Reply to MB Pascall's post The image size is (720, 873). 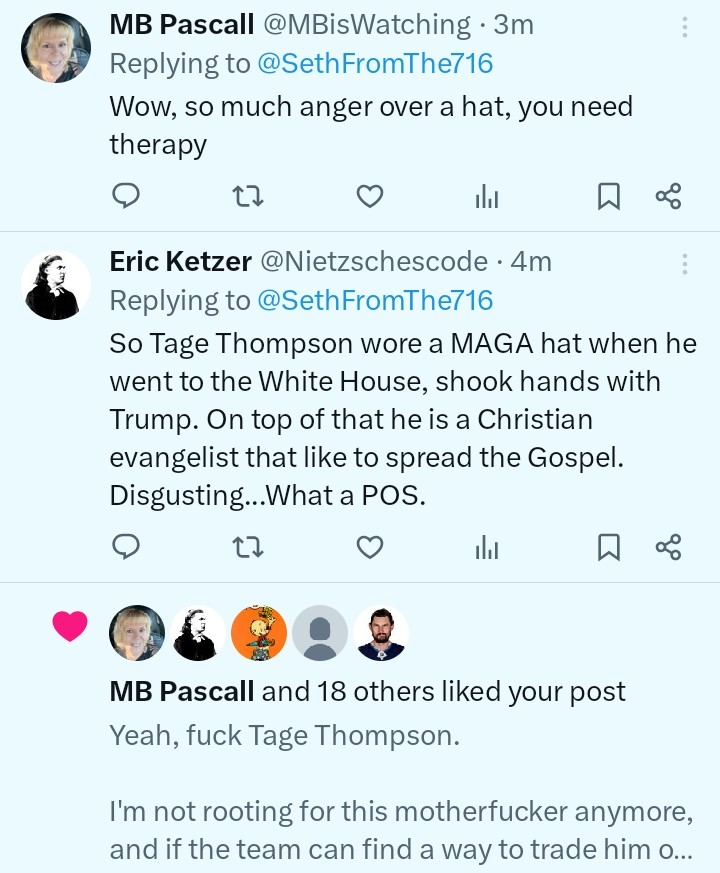point(125,196)
